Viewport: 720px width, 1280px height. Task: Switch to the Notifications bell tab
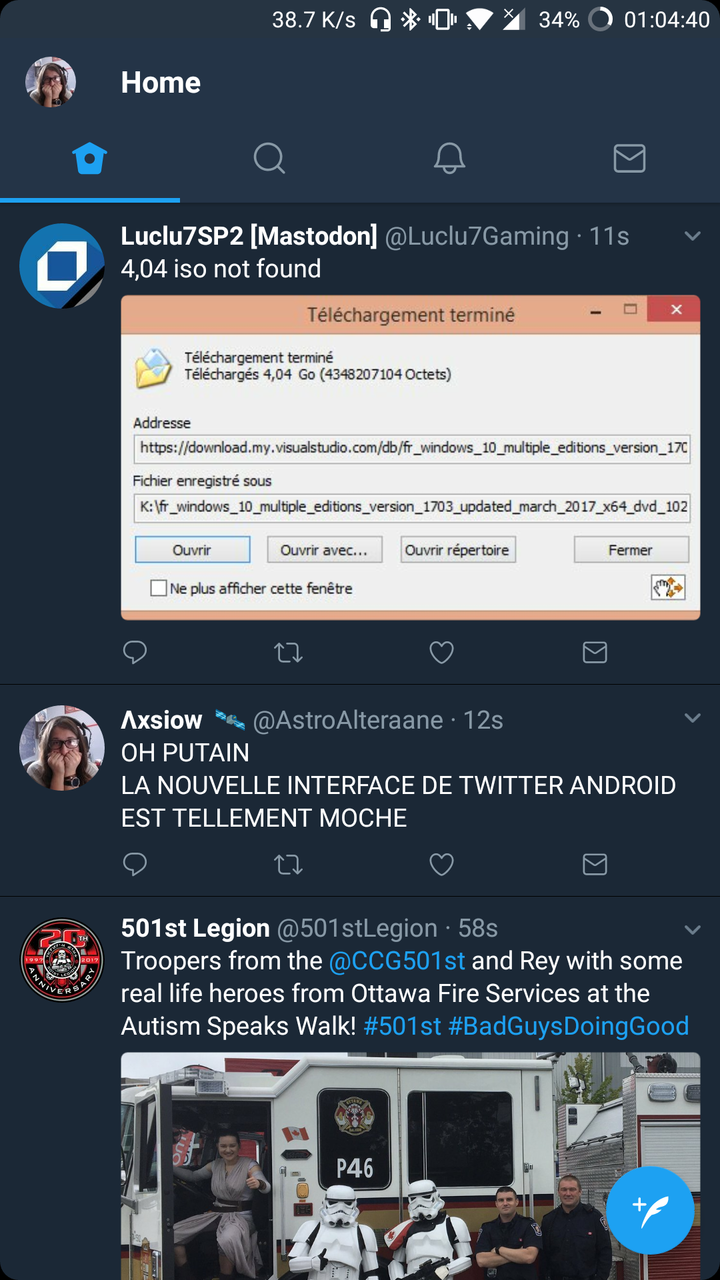tap(449, 158)
